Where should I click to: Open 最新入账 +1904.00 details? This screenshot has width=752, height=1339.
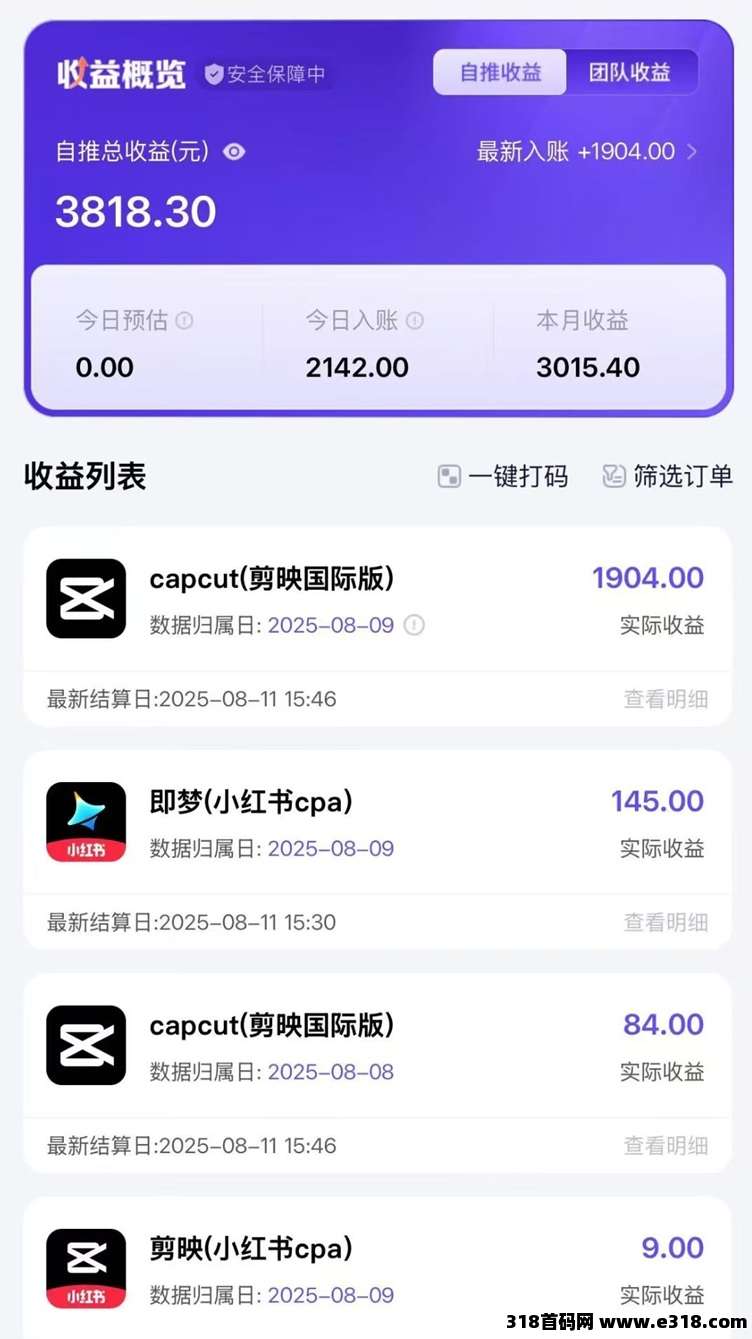click(x=586, y=152)
